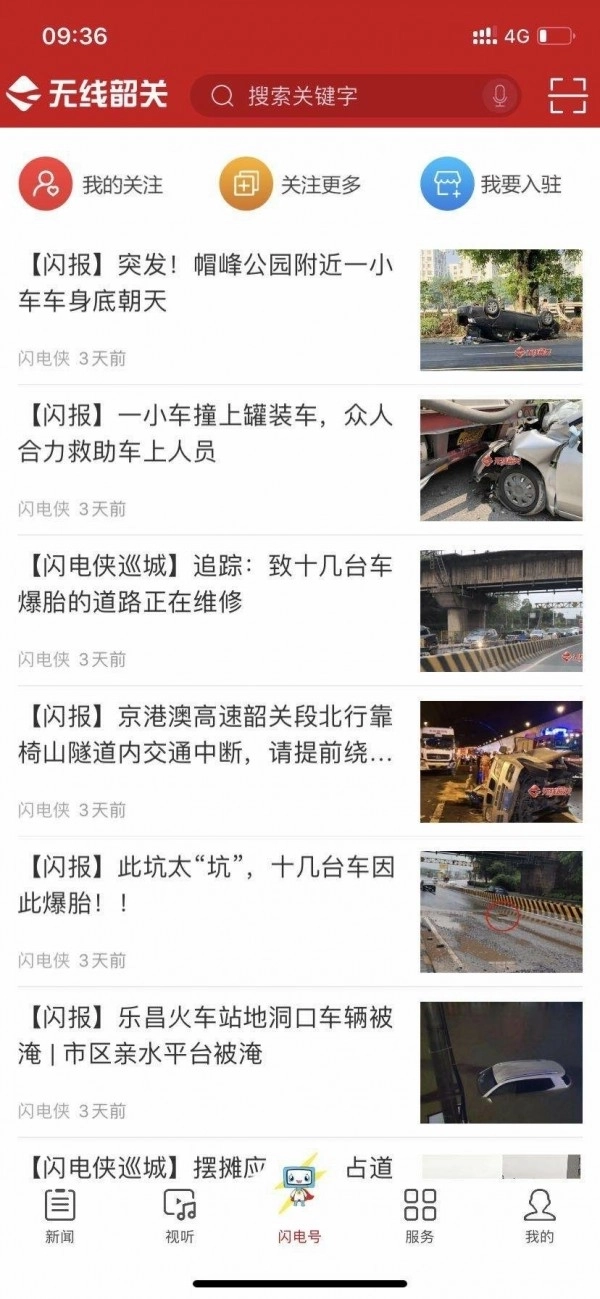Read the 小车撞上罐装车 news article
The image size is (600, 1299).
coord(206,434)
